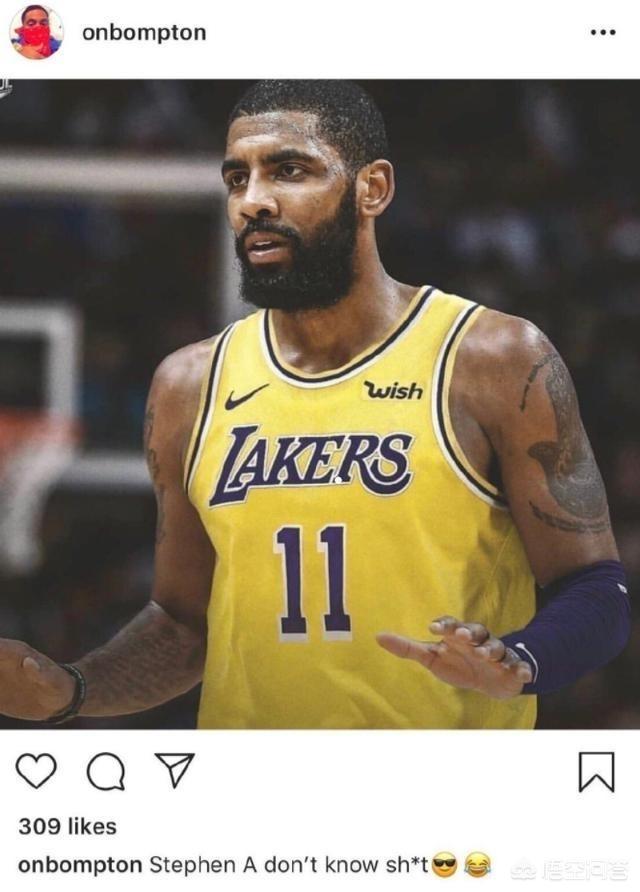Open onbompton's profile picture
The width and height of the screenshot is (640, 892).
(36, 32)
